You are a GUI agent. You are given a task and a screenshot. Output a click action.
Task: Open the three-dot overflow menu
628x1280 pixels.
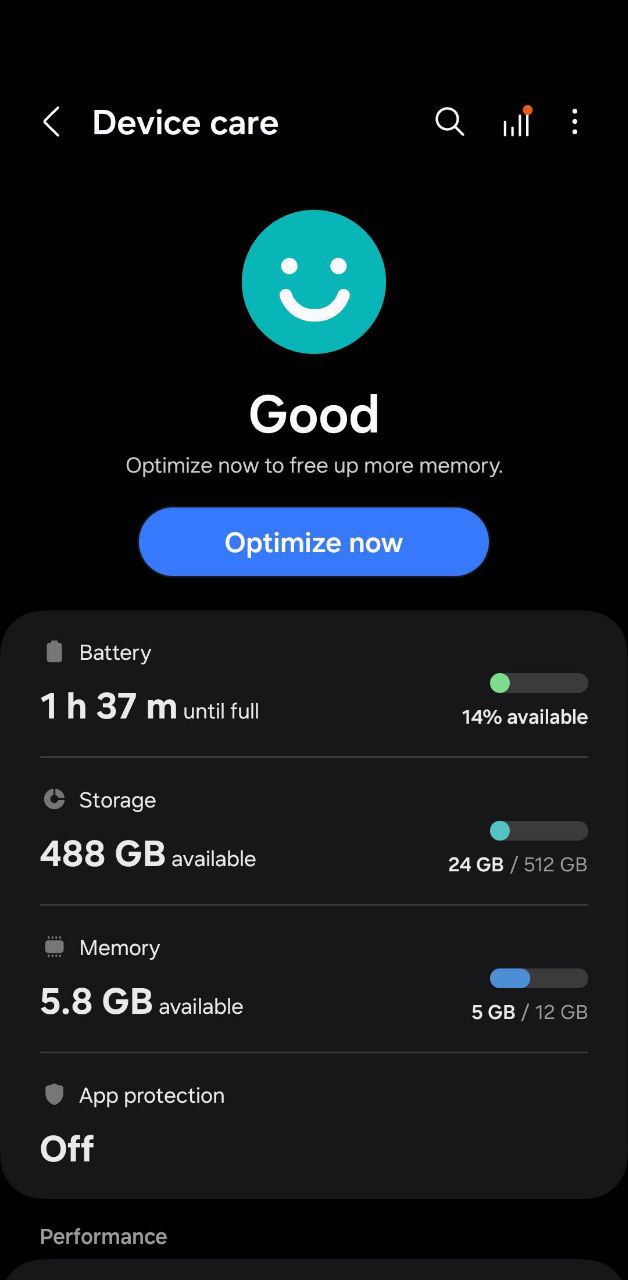574,122
